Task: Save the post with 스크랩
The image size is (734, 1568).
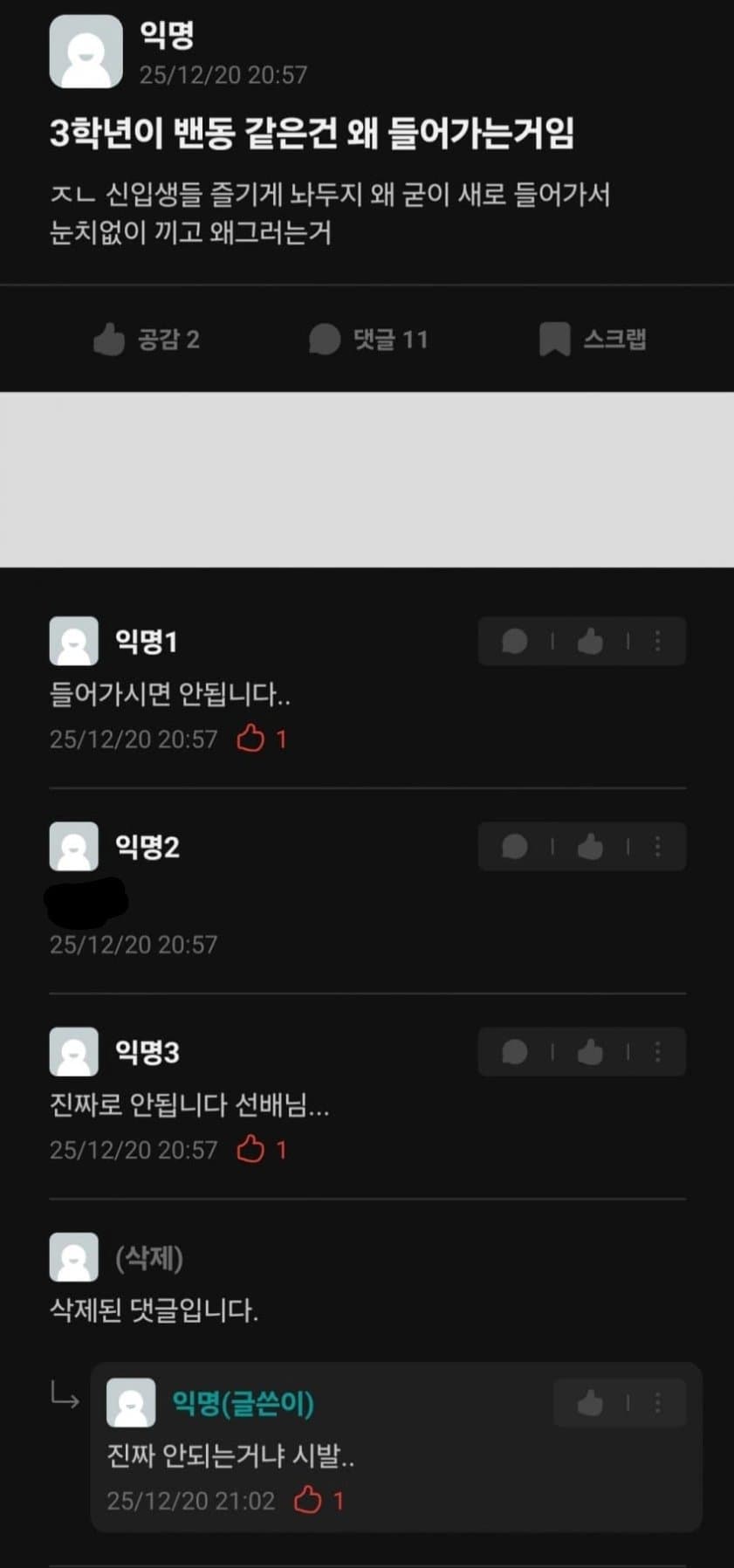Action: [x=593, y=339]
